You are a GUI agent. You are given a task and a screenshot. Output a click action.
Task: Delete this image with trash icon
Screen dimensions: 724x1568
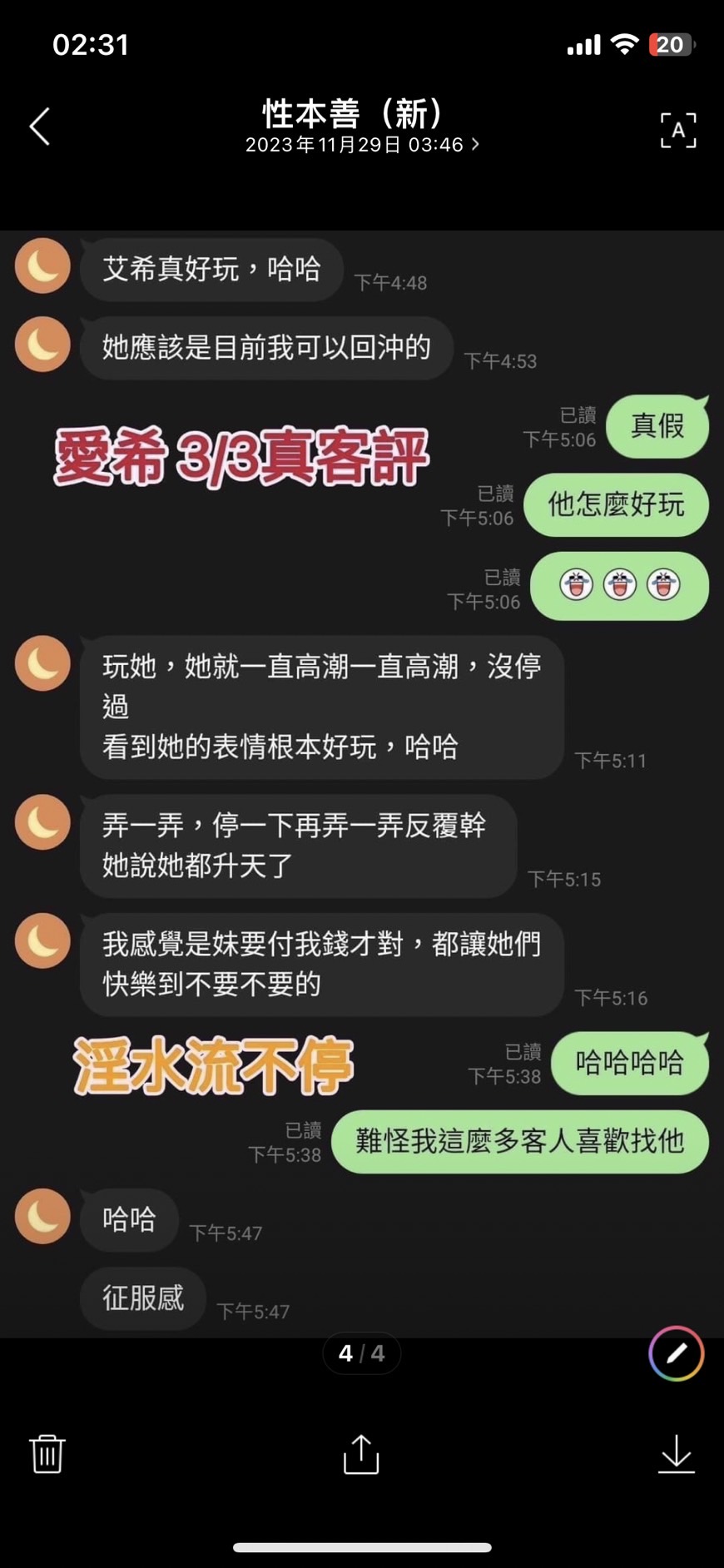[x=47, y=1454]
